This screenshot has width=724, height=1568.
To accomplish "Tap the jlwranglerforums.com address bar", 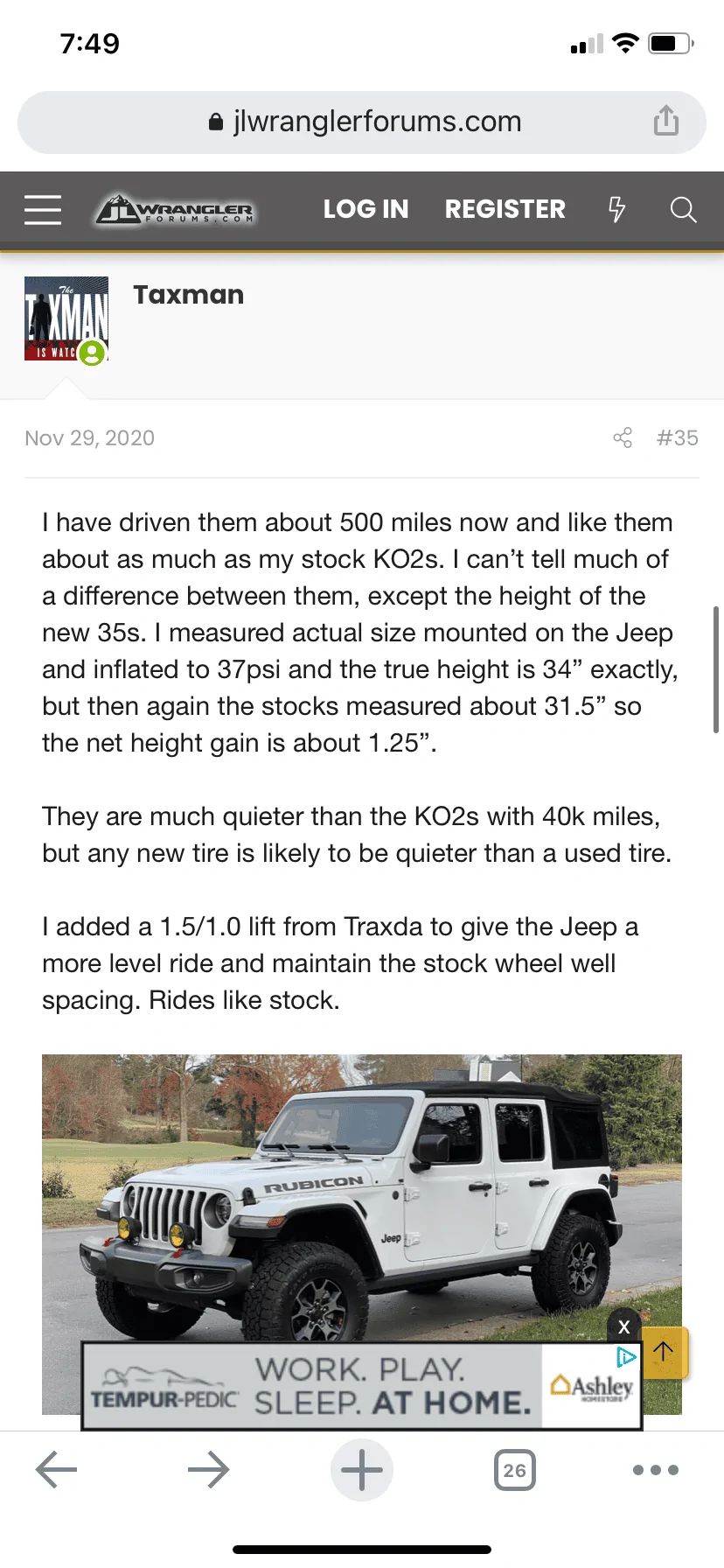I will (x=362, y=122).
